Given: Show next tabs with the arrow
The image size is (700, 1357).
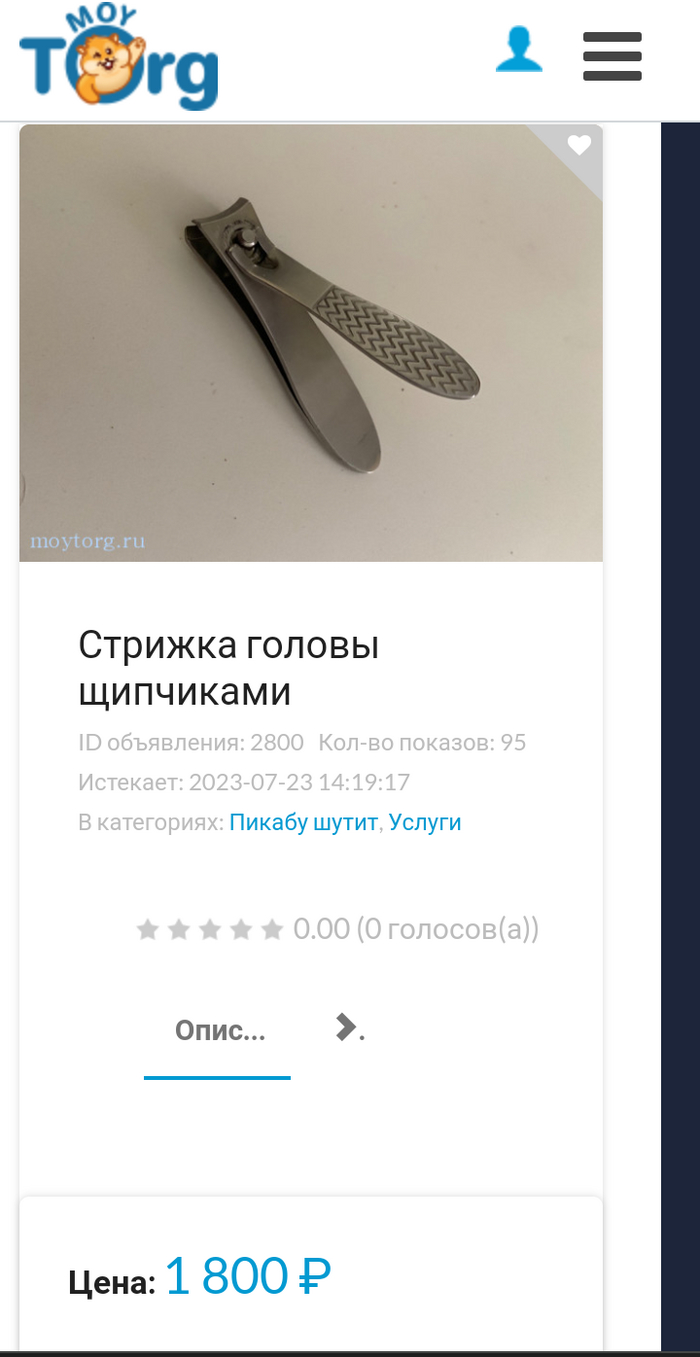Looking at the screenshot, I should [346, 1027].
